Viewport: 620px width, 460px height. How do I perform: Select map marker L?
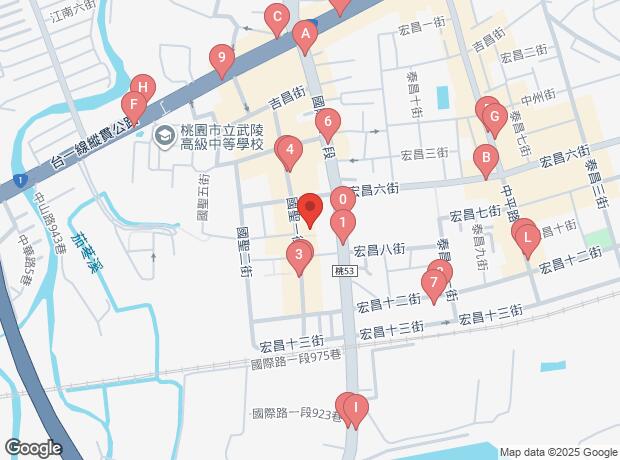[x=527, y=242]
